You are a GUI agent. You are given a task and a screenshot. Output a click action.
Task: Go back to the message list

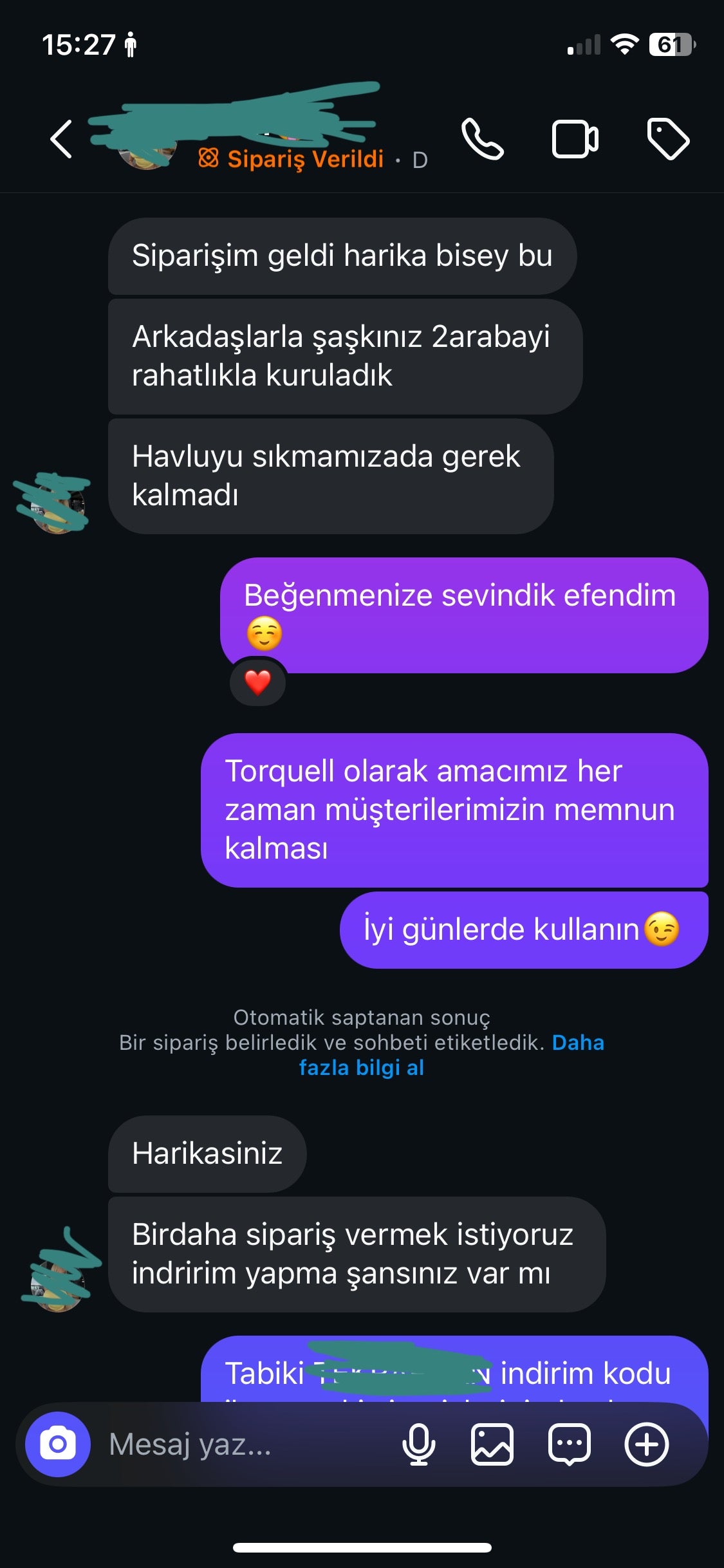[61, 139]
